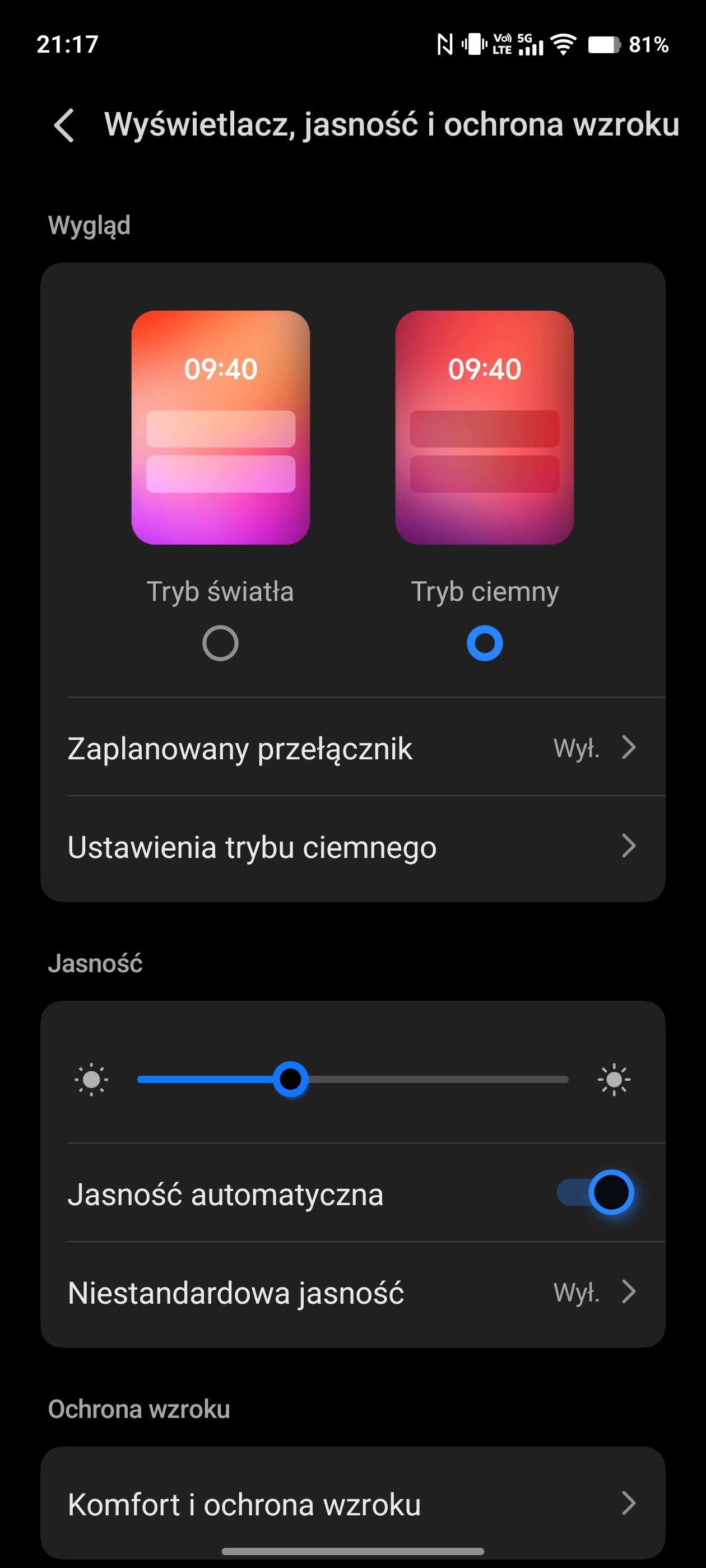The image size is (706, 1568).
Task: Tap the light mode preview thumbnail
Action: [221, 427]
